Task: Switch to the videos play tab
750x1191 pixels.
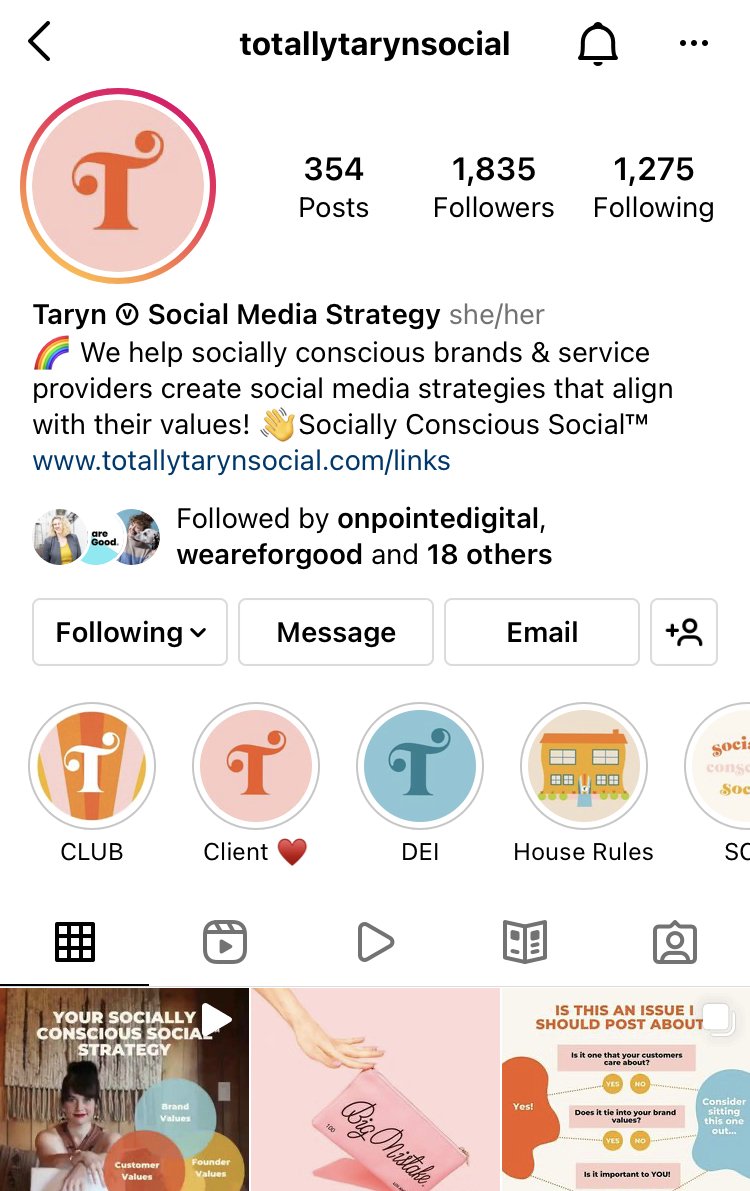Action: tap(374, 941)
